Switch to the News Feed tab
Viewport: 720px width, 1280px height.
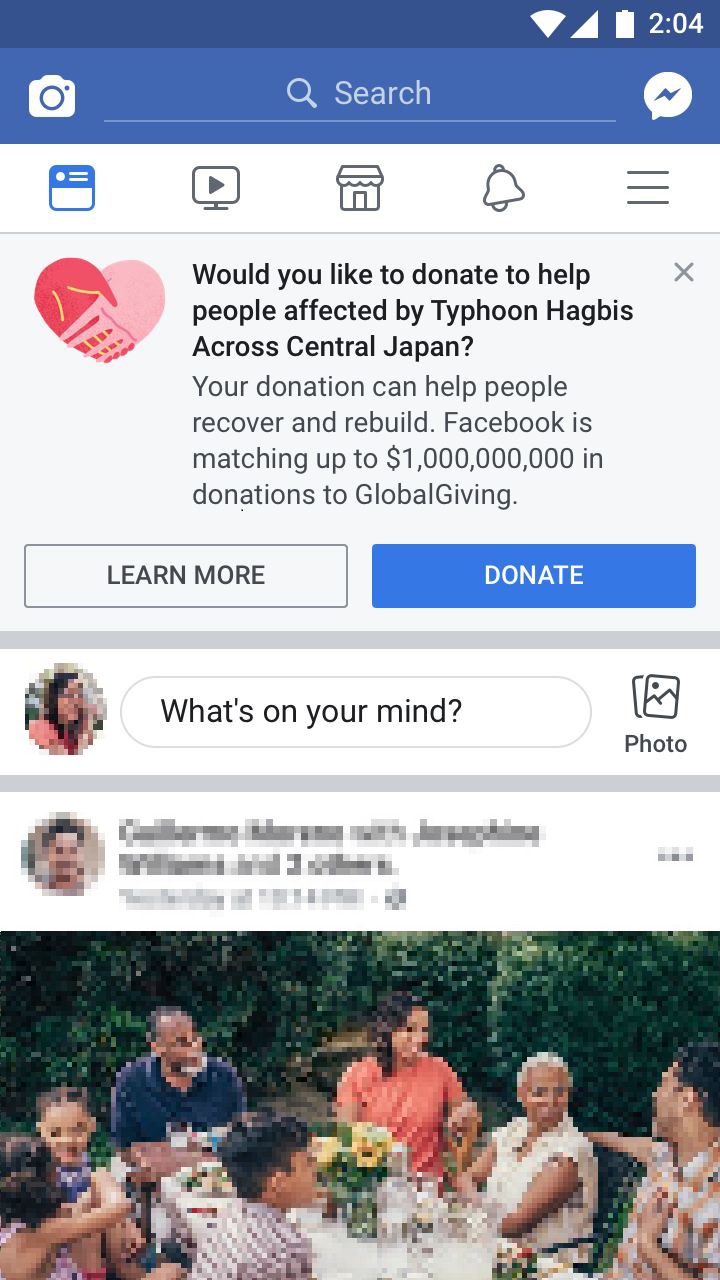72,188
